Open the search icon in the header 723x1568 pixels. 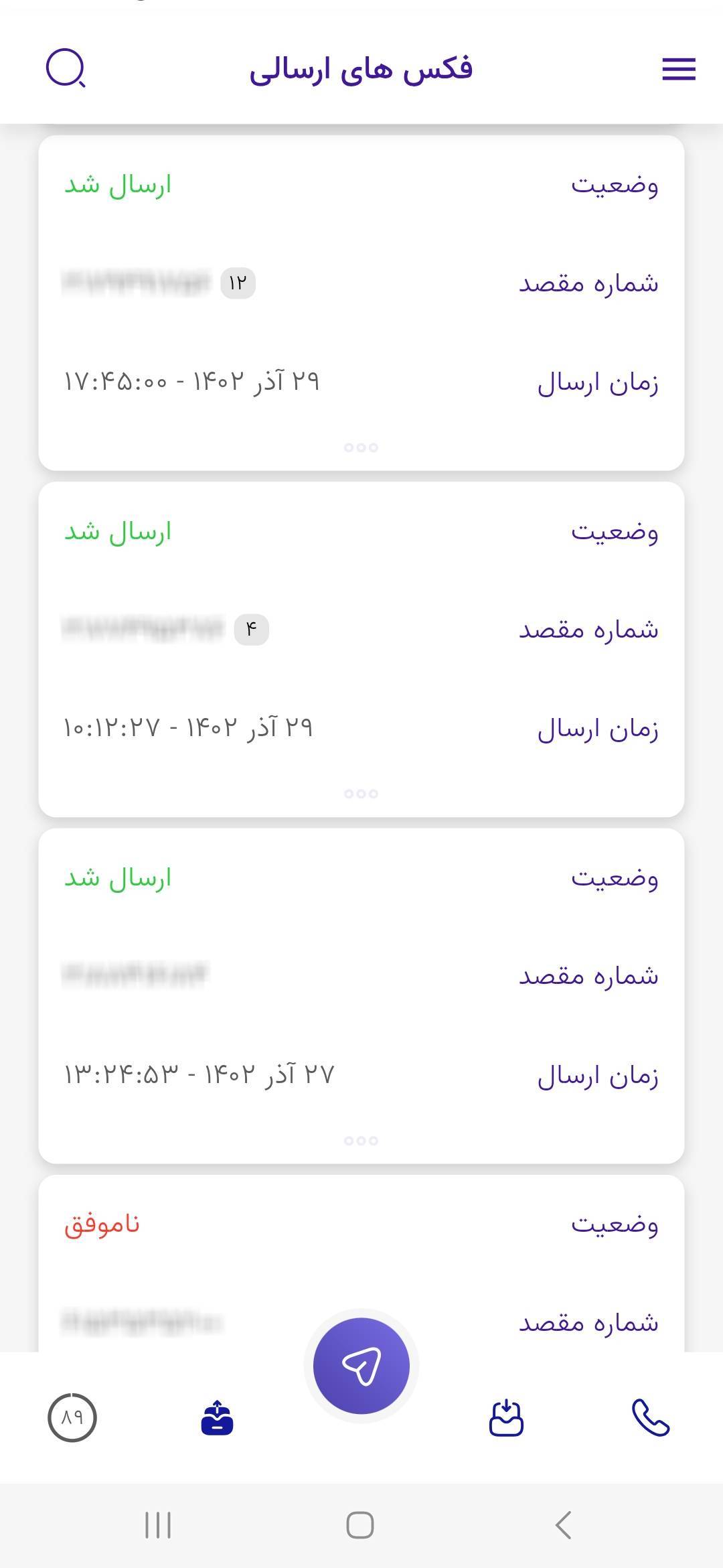point(66,68)
